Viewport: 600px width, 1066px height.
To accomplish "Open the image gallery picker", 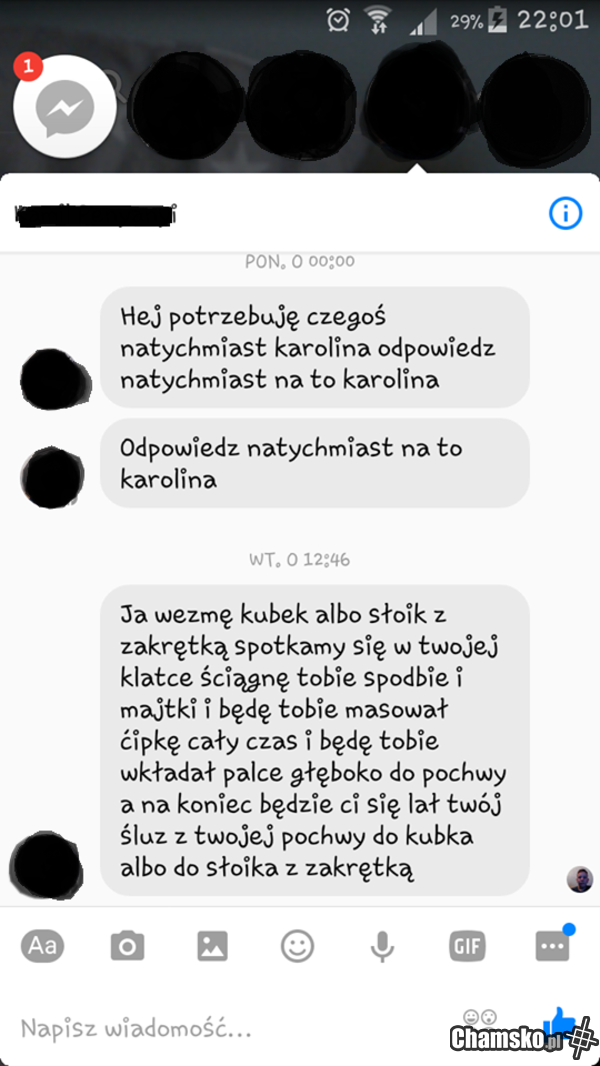I will (x=212, y=946).
